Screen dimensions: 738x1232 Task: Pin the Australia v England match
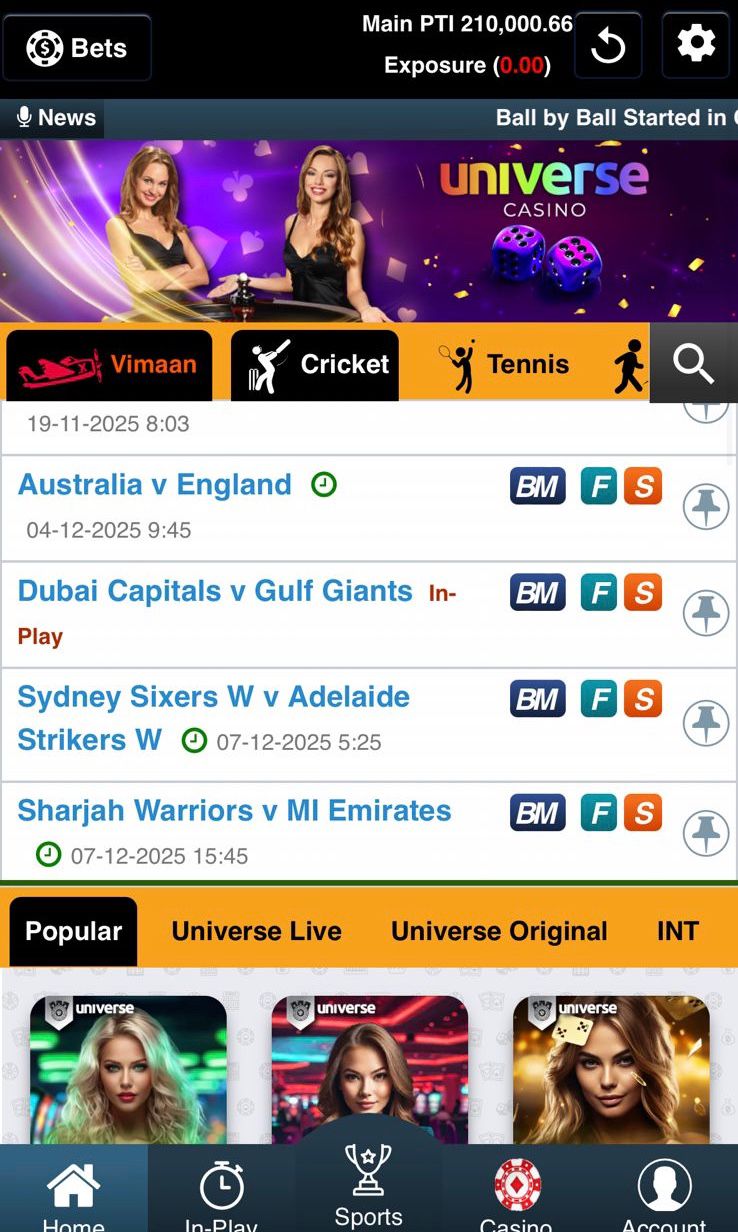(x=705, y=508)
